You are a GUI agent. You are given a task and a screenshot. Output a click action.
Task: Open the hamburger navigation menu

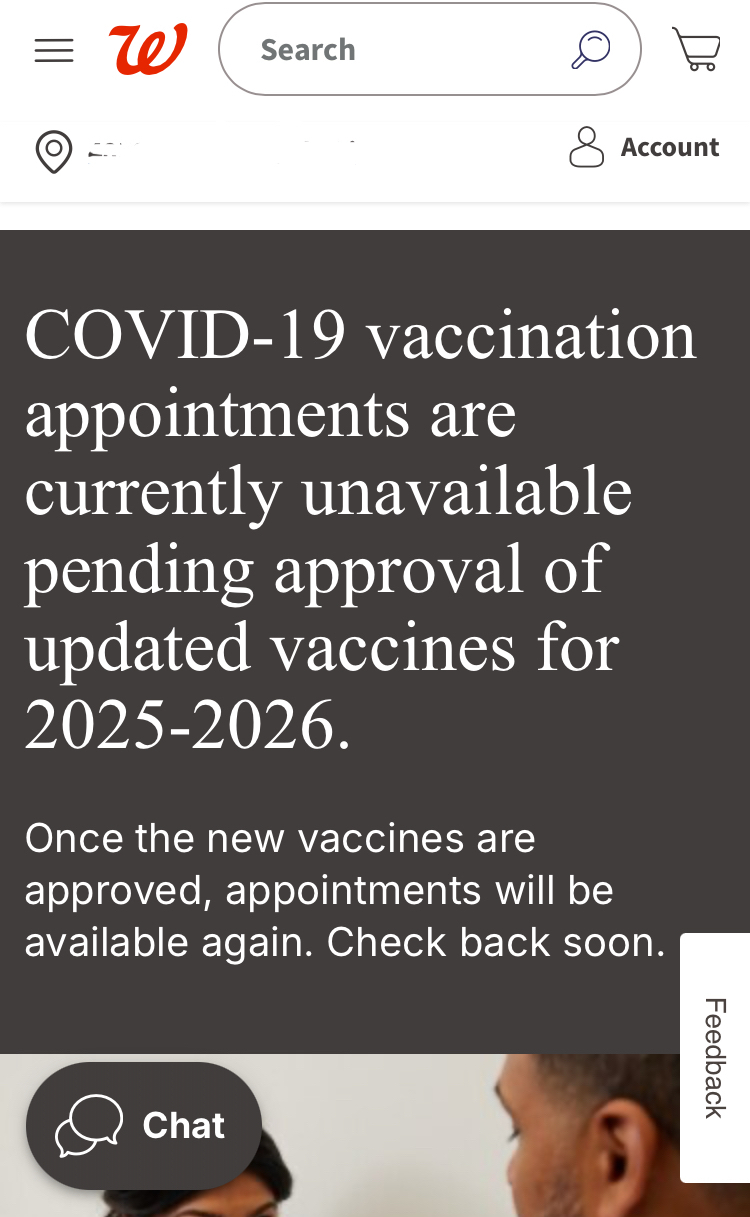pyautogui.click(x=54, y=50)
